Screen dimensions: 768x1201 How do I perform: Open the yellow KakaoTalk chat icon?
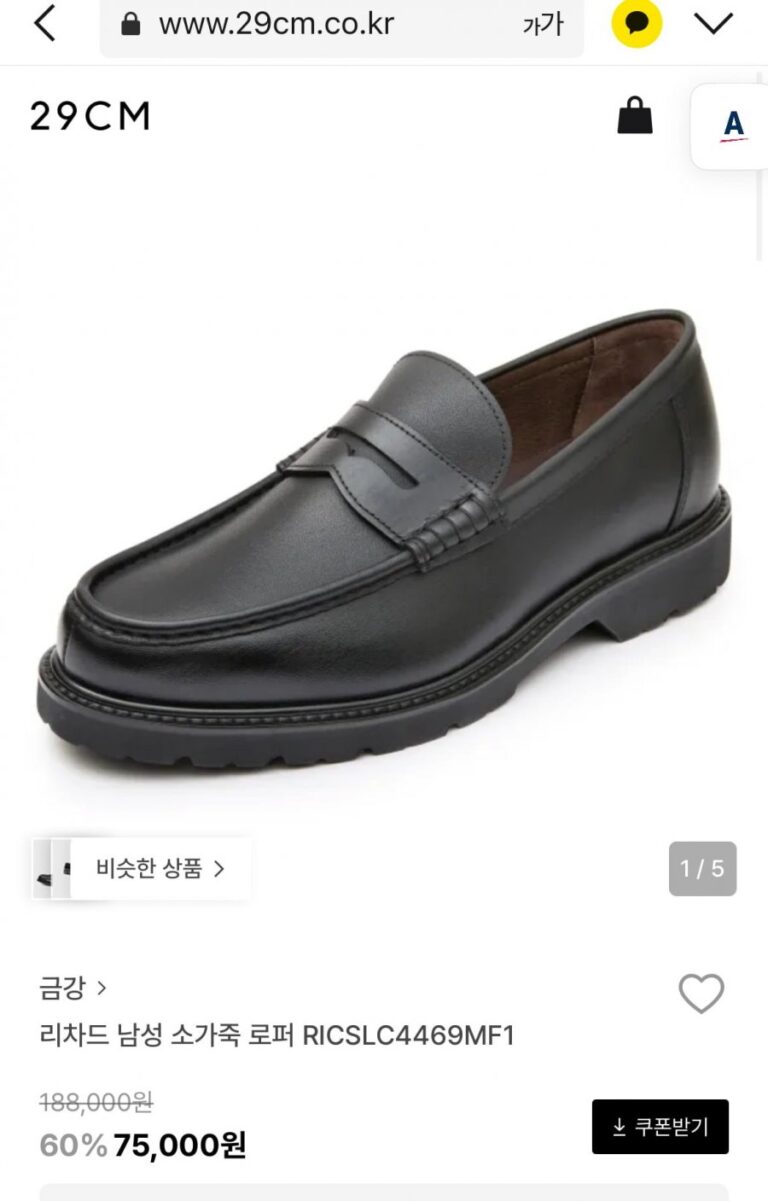pos(637,24)
